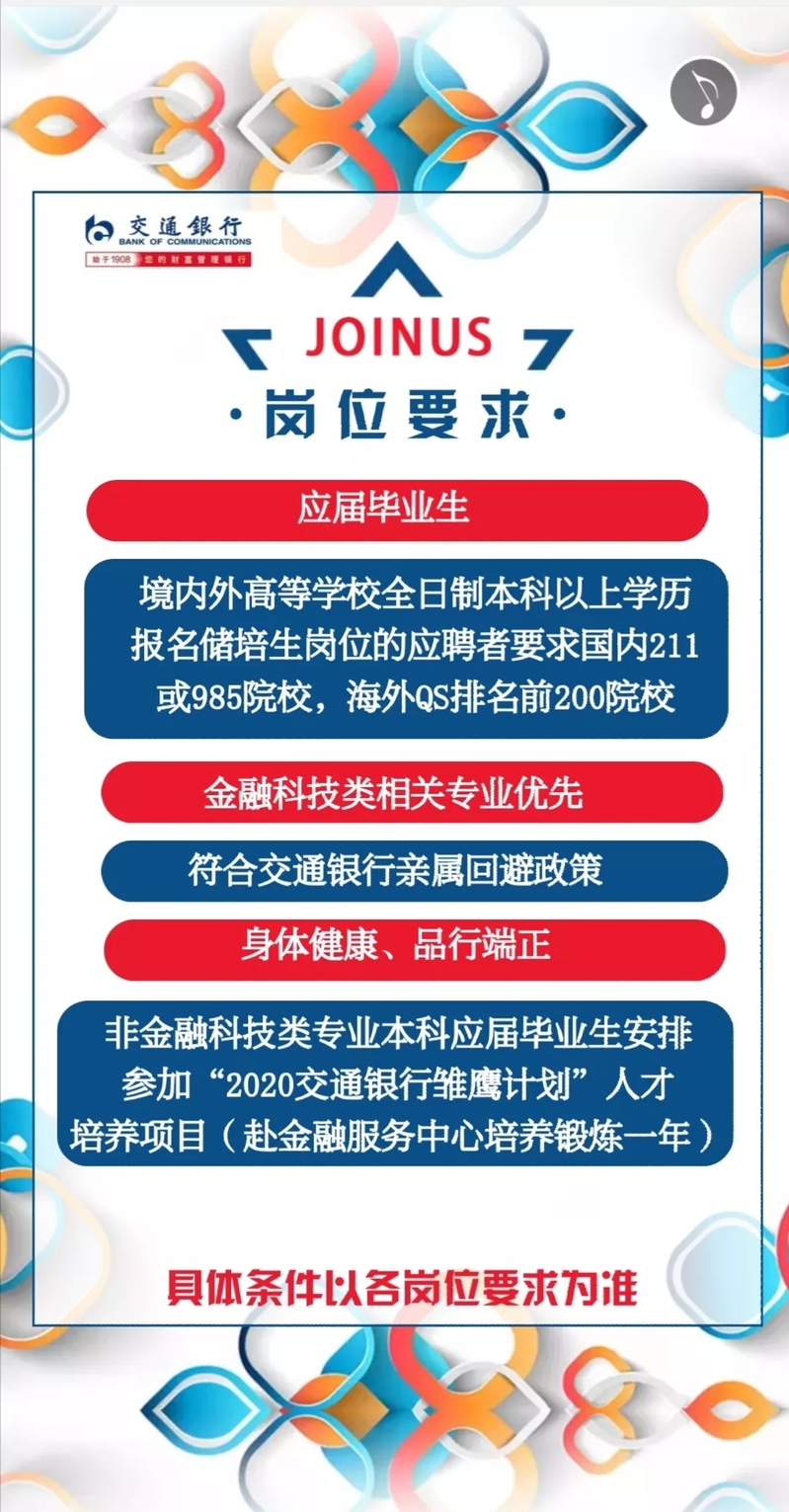Toggle the background music note icon

tap(704, 91)
